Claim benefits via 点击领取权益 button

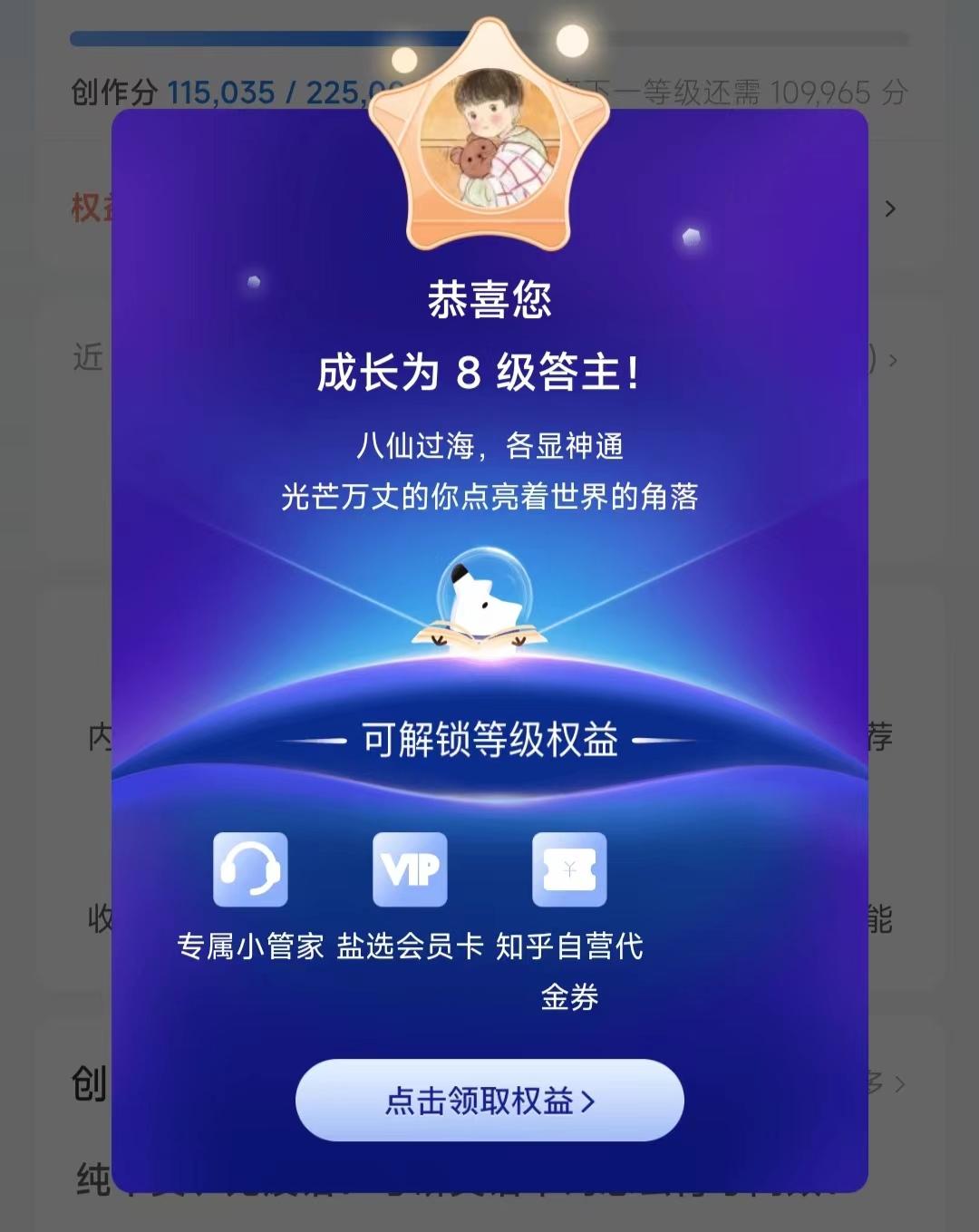489,1101
